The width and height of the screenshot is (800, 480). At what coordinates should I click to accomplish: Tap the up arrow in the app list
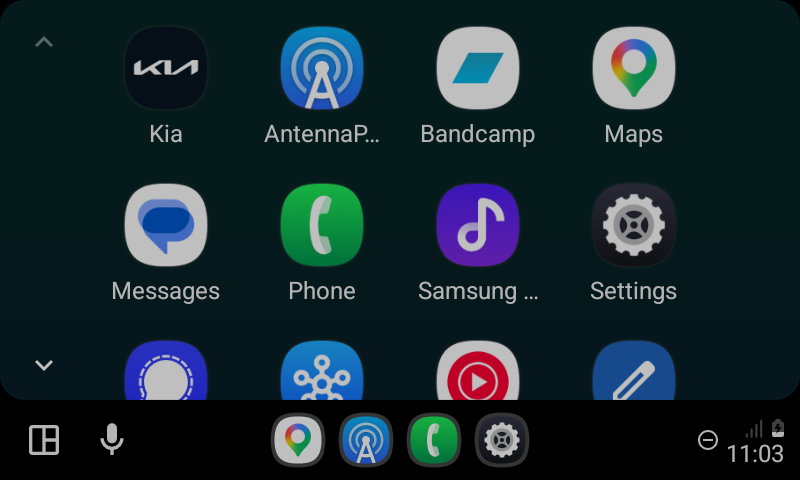44,42
